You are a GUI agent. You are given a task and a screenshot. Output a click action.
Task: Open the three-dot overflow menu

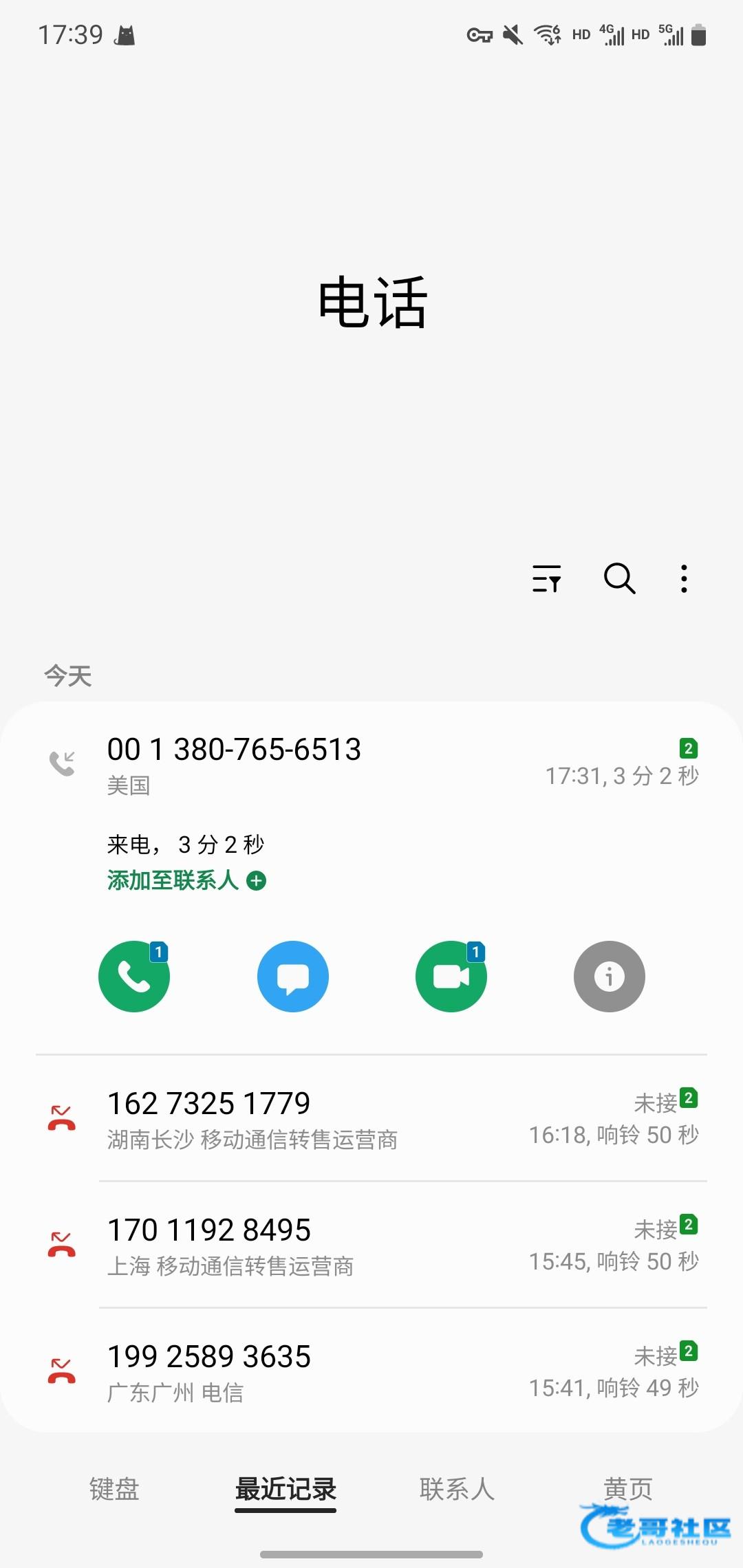[684, 579]
